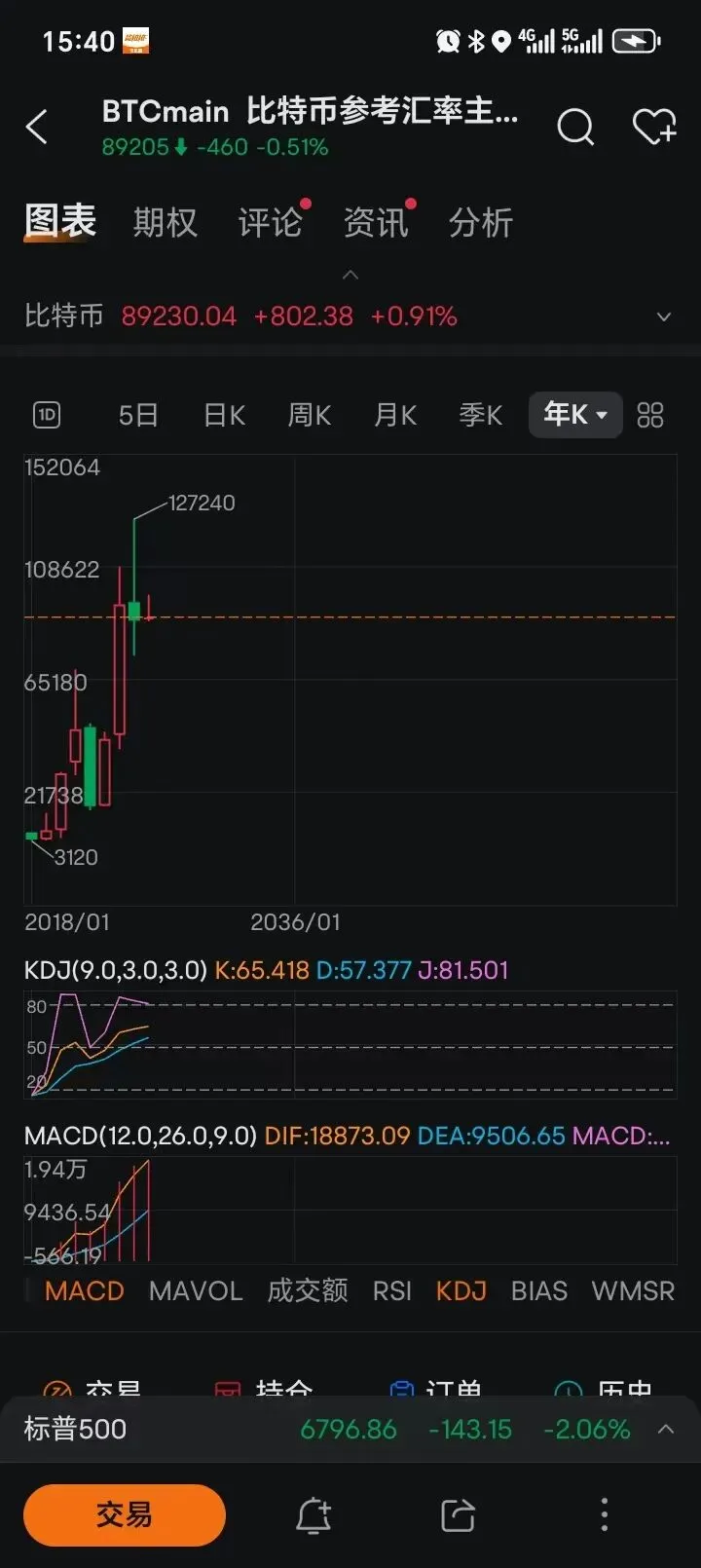This screenshot has height=1568, width=701.
Task: Switch to the 期权 tab
Action: 165,223
